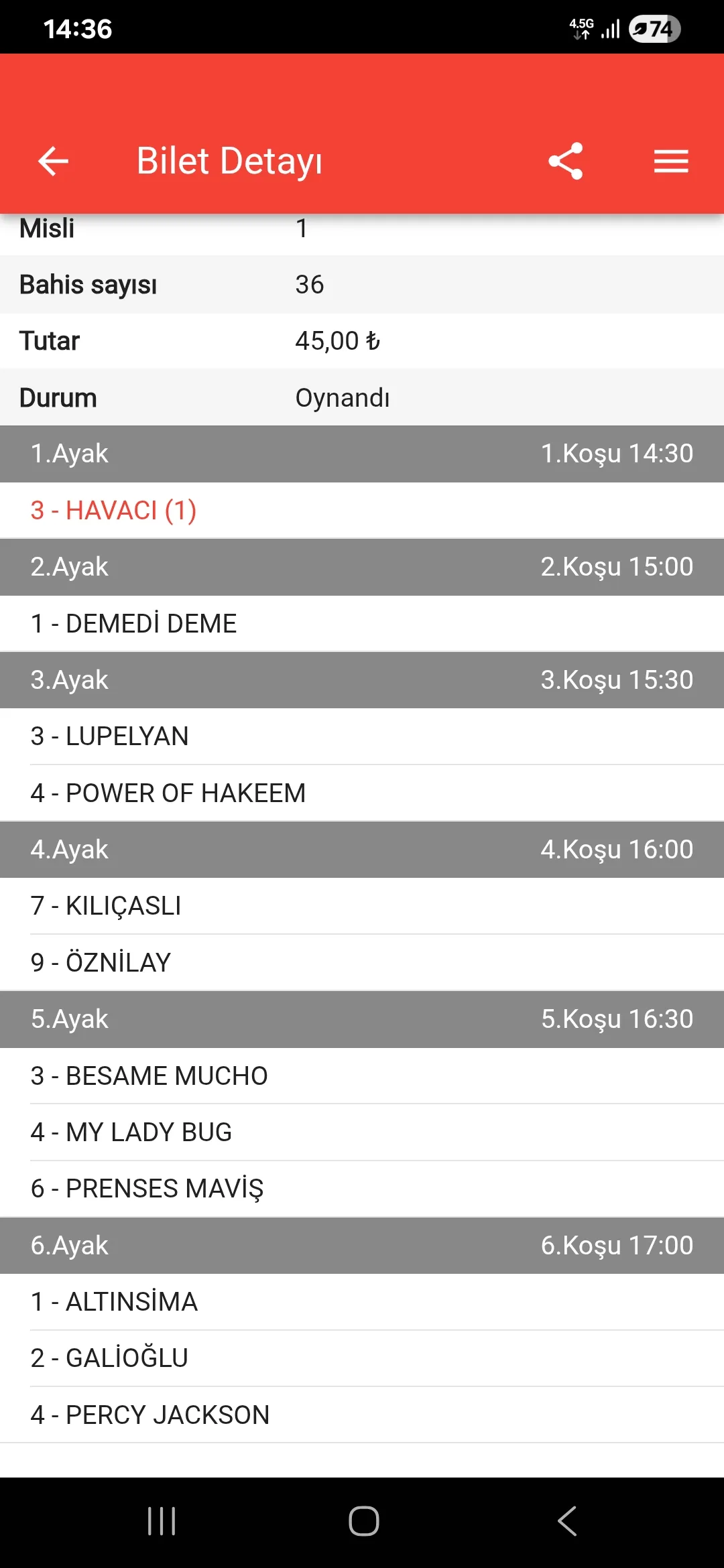
Task: Share this ticket detail
Action: (x=565, y=161)
